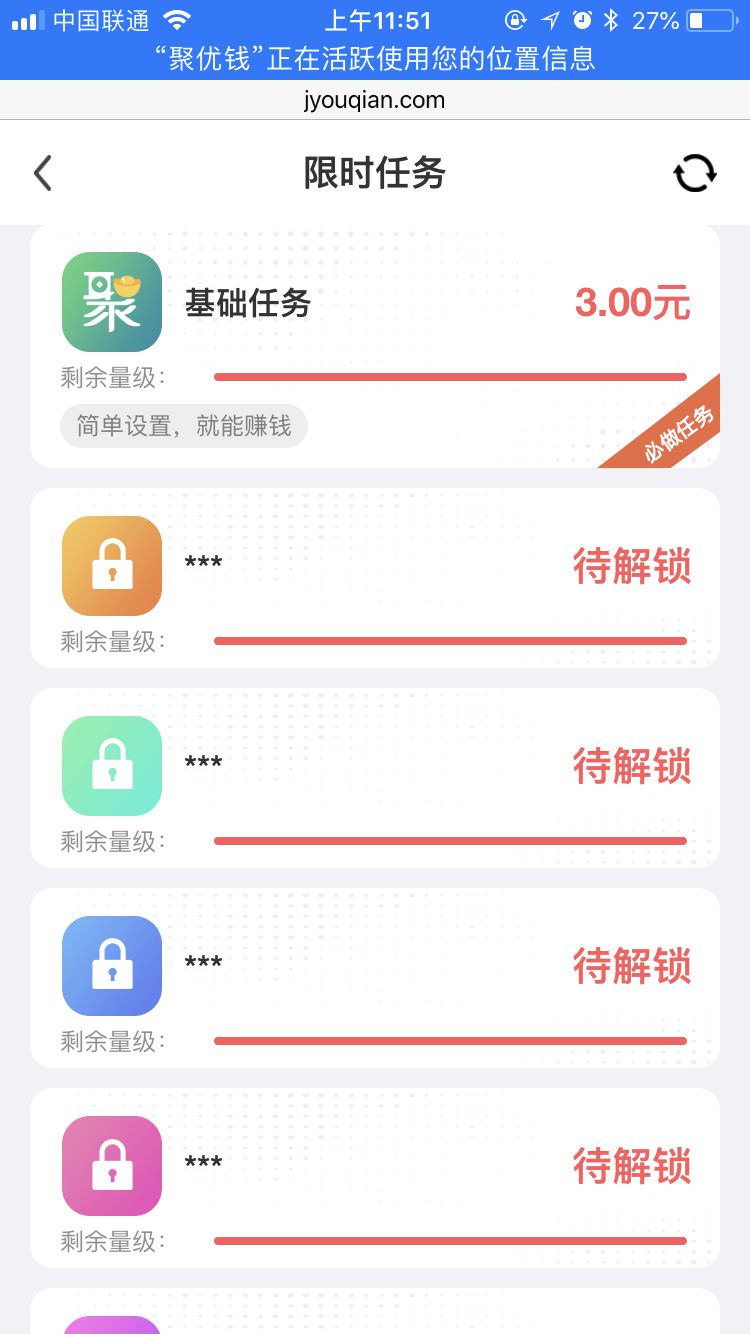Tap the orange lock icon in second task card
750x1334 pixels.
pos(111,566)
